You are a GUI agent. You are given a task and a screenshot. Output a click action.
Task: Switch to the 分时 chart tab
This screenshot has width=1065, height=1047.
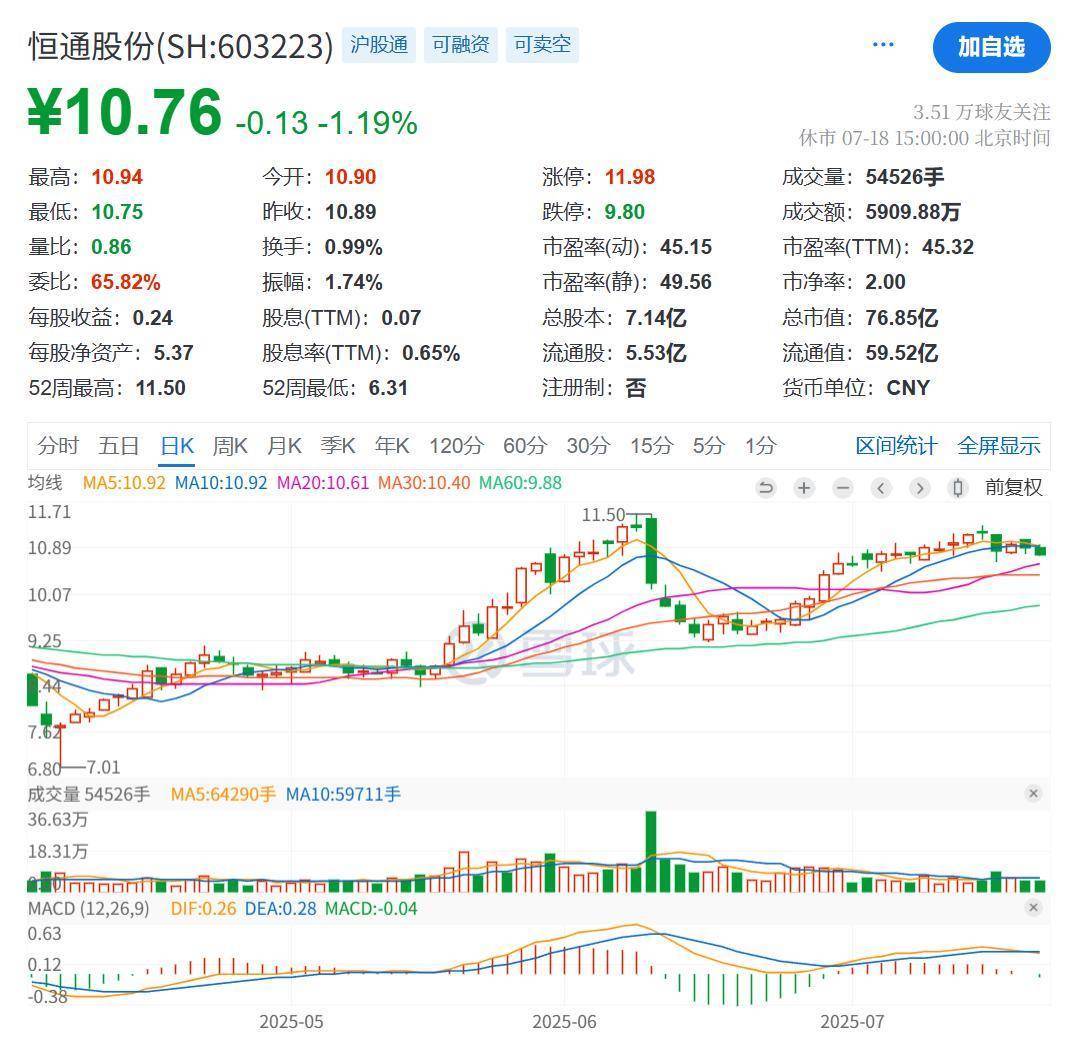pos(58,446)
